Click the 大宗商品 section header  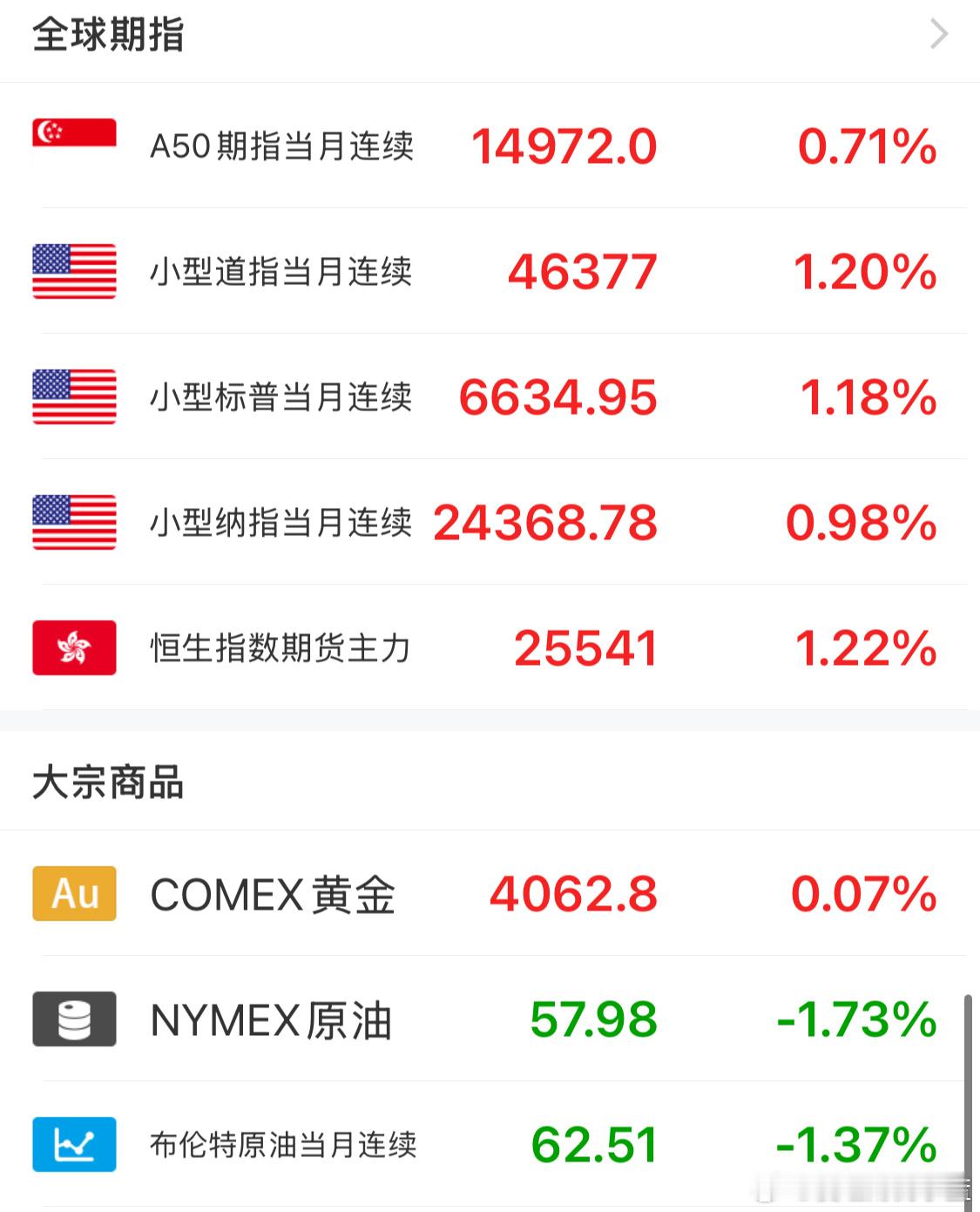pyautogui.click(x=106, y=781)
